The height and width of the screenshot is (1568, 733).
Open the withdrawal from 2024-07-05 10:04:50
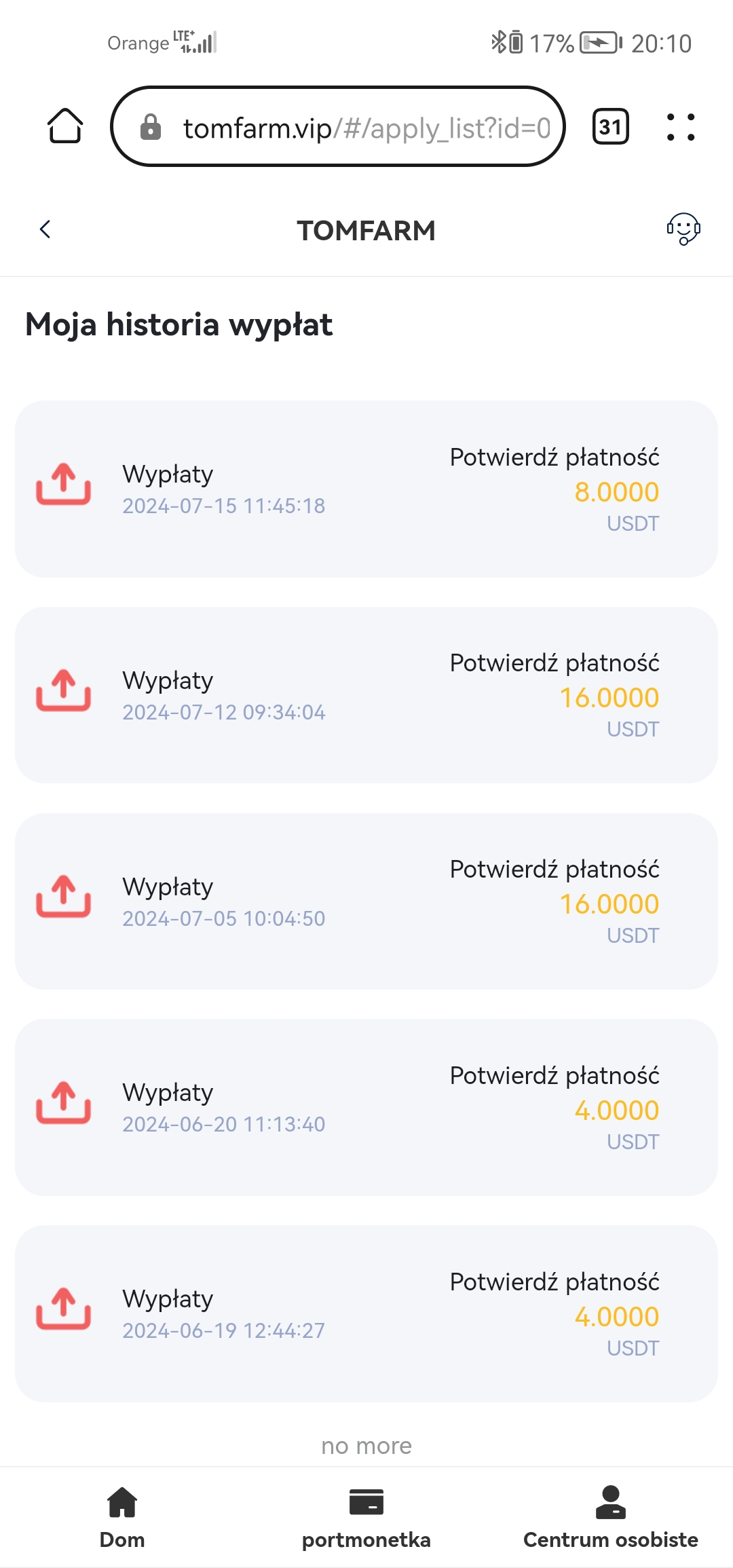tap(366, 901)
